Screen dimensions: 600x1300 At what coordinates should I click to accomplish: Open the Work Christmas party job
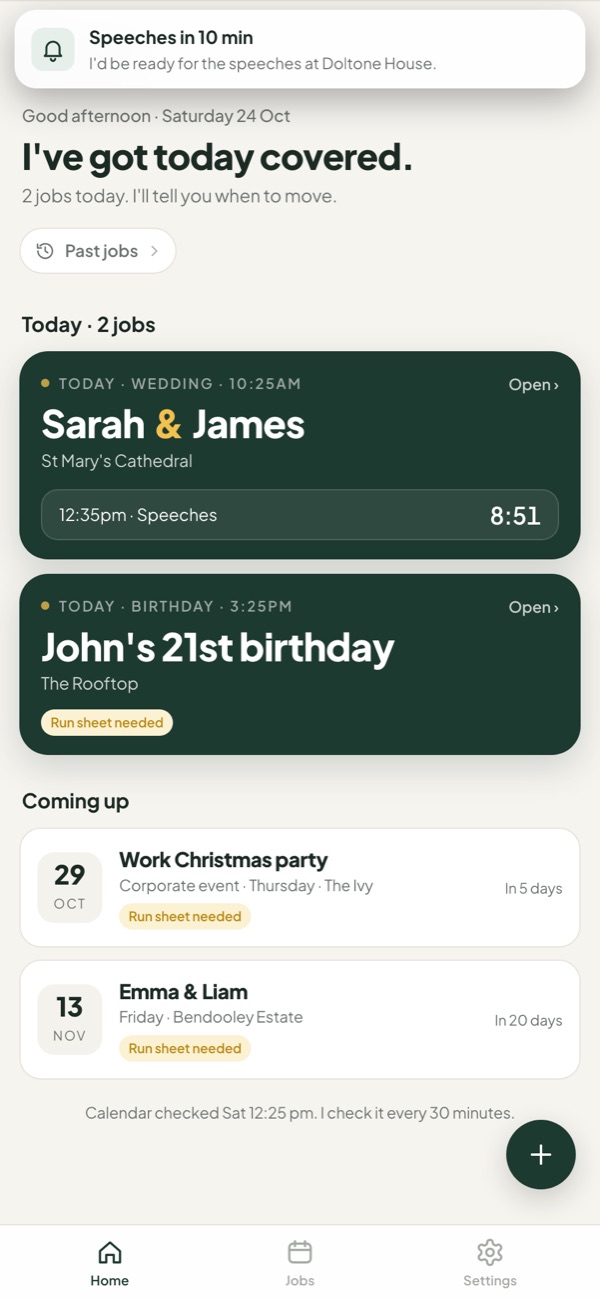coord(300,887)
